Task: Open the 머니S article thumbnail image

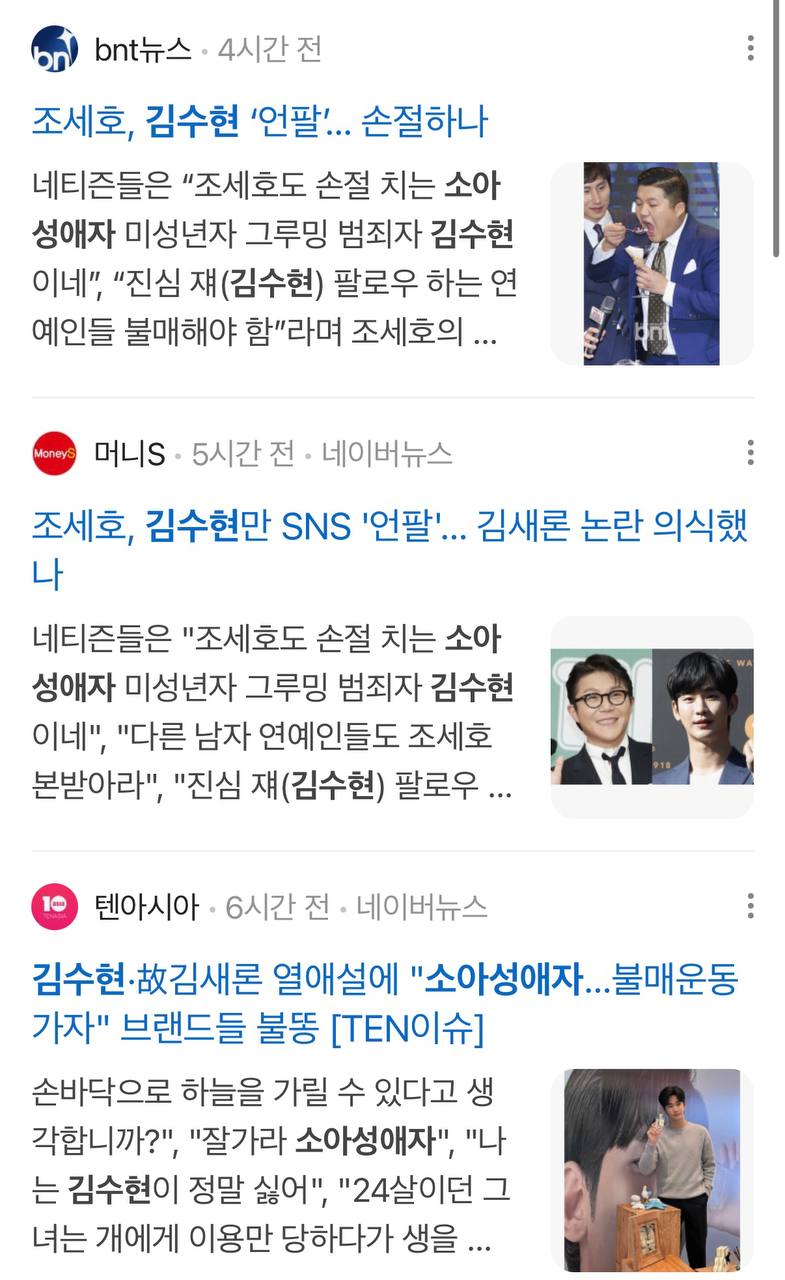Action: (651, 717)
